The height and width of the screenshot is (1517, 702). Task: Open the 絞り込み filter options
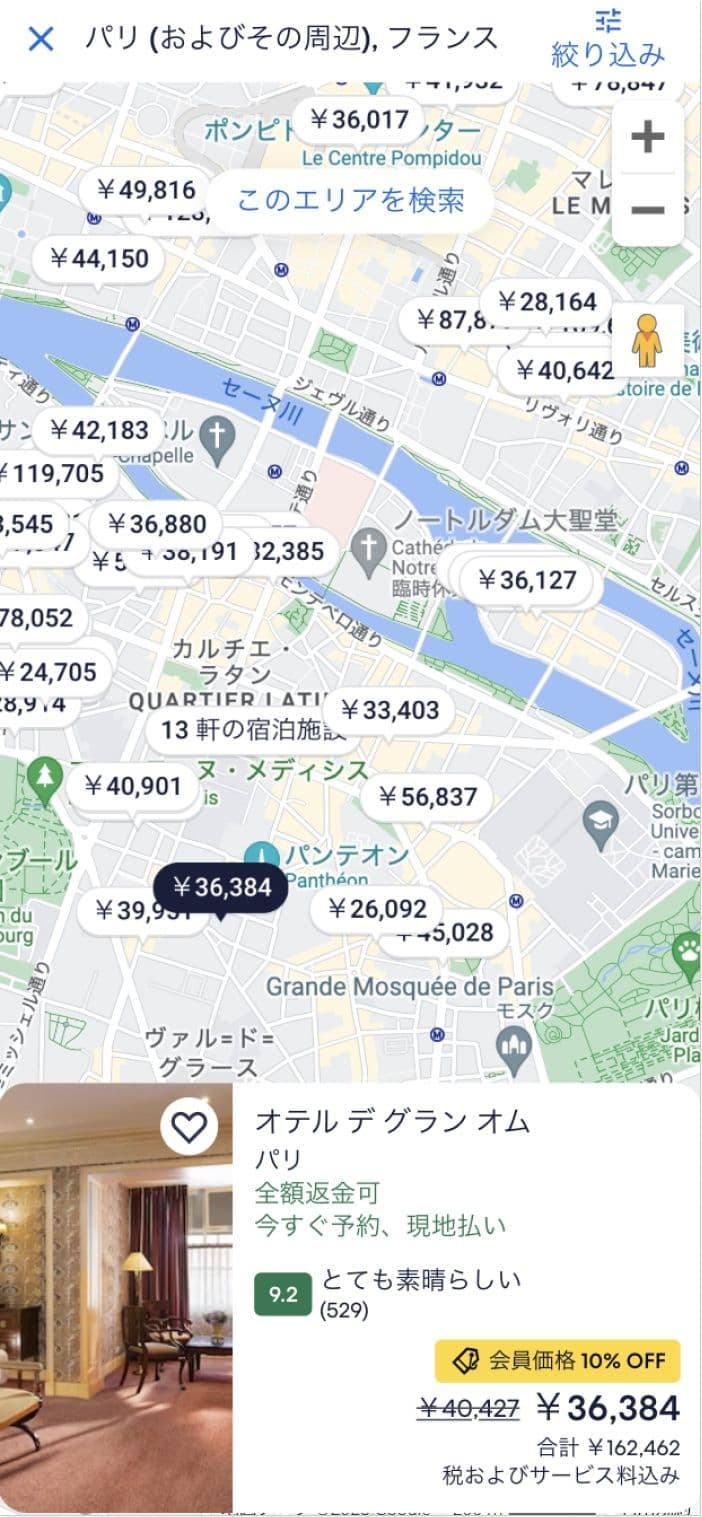point(608,38)
